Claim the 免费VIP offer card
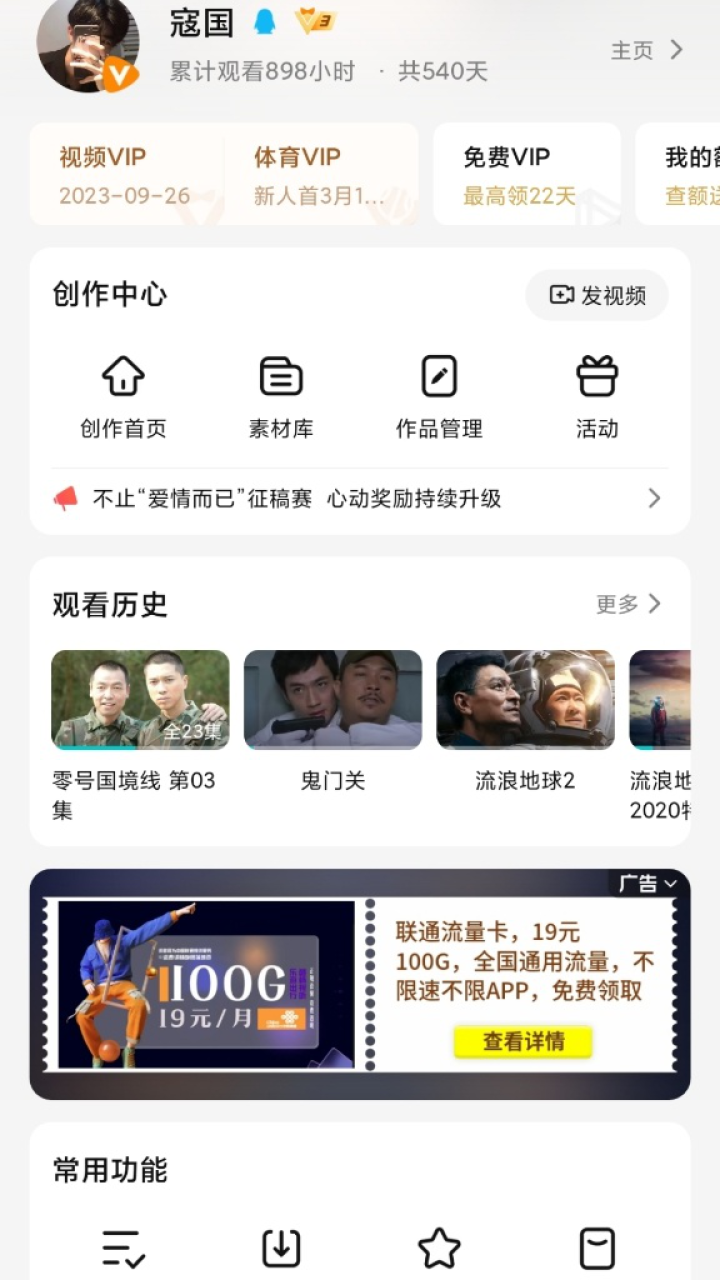 point(525,174)
